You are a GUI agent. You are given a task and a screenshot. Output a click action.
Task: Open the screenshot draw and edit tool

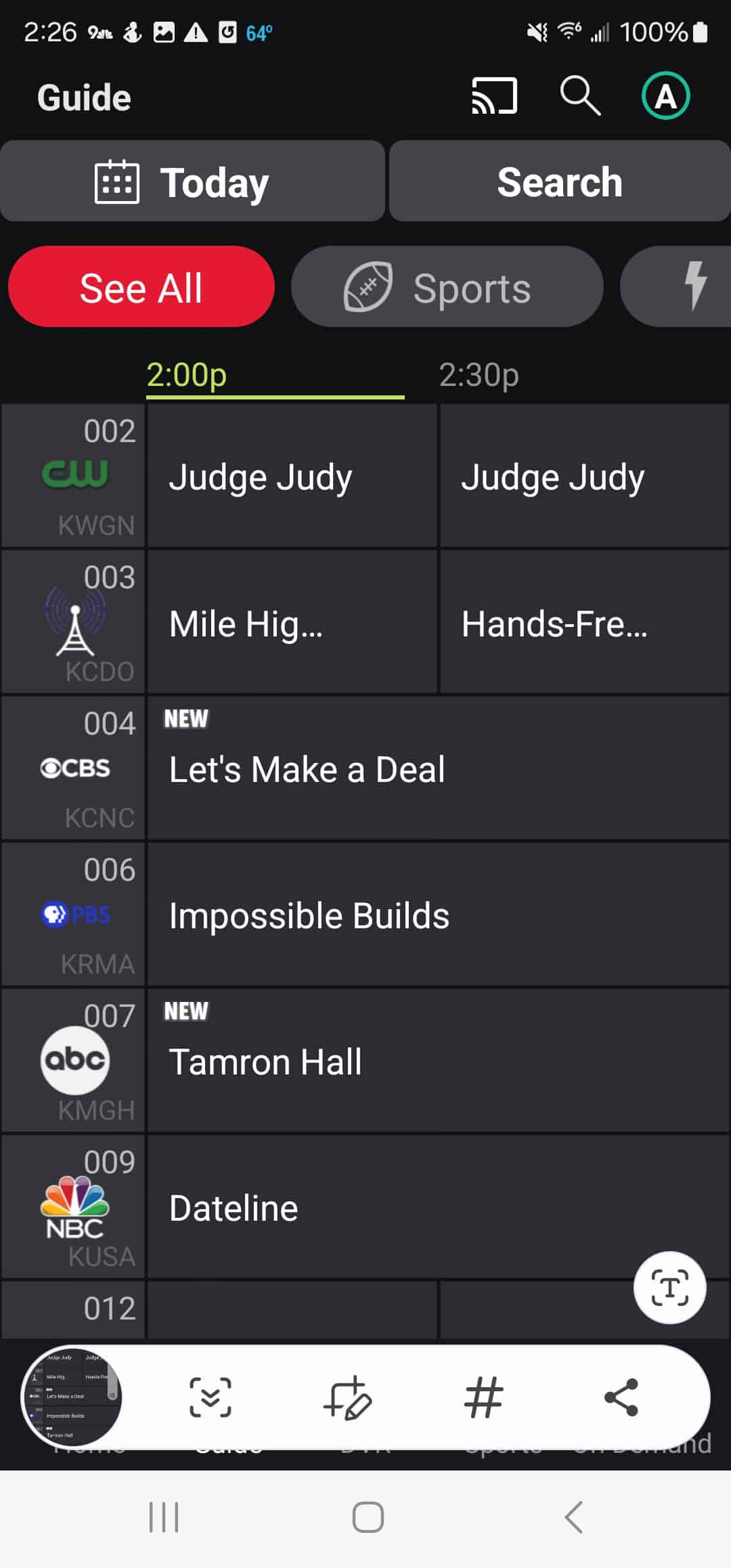[x=348, y=1397]
